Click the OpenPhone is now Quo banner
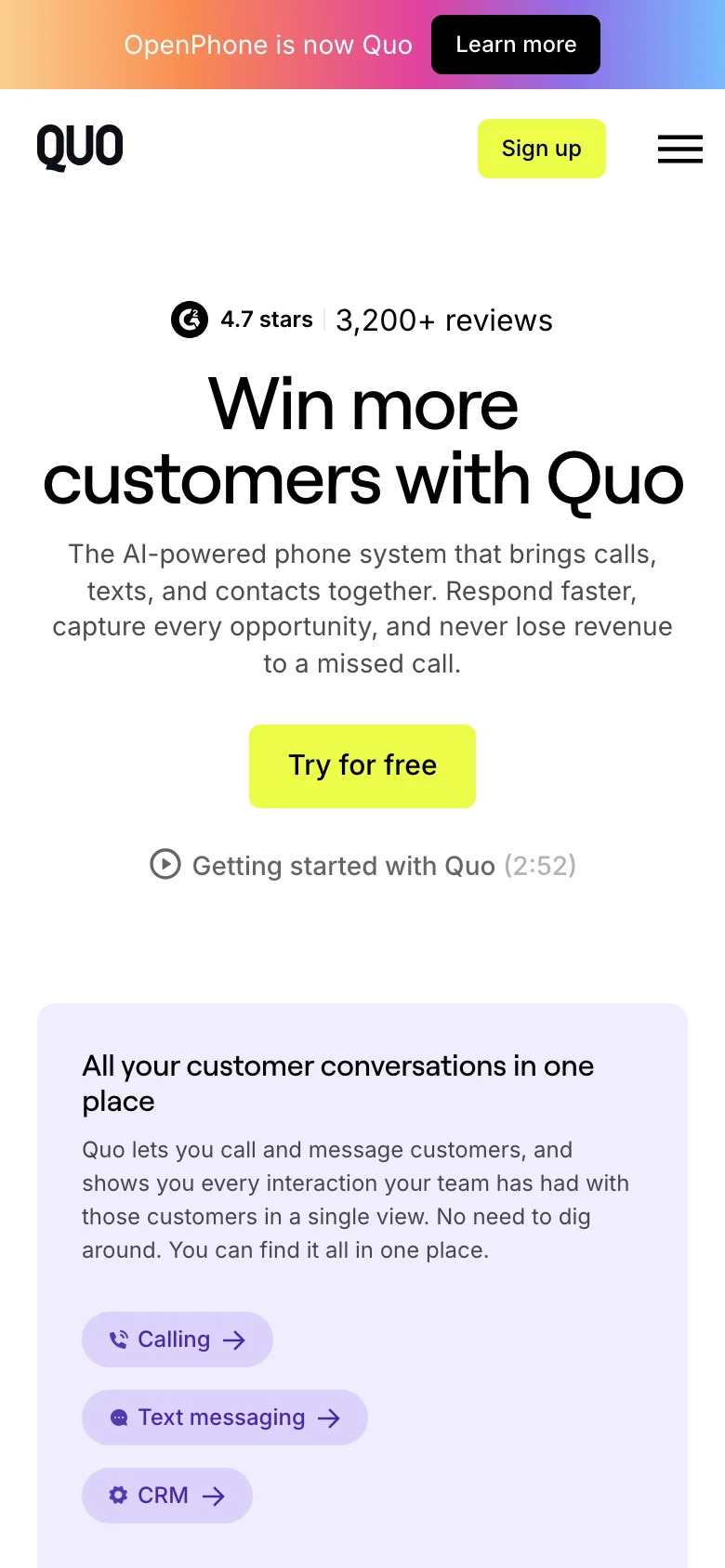 coord(268,44)
